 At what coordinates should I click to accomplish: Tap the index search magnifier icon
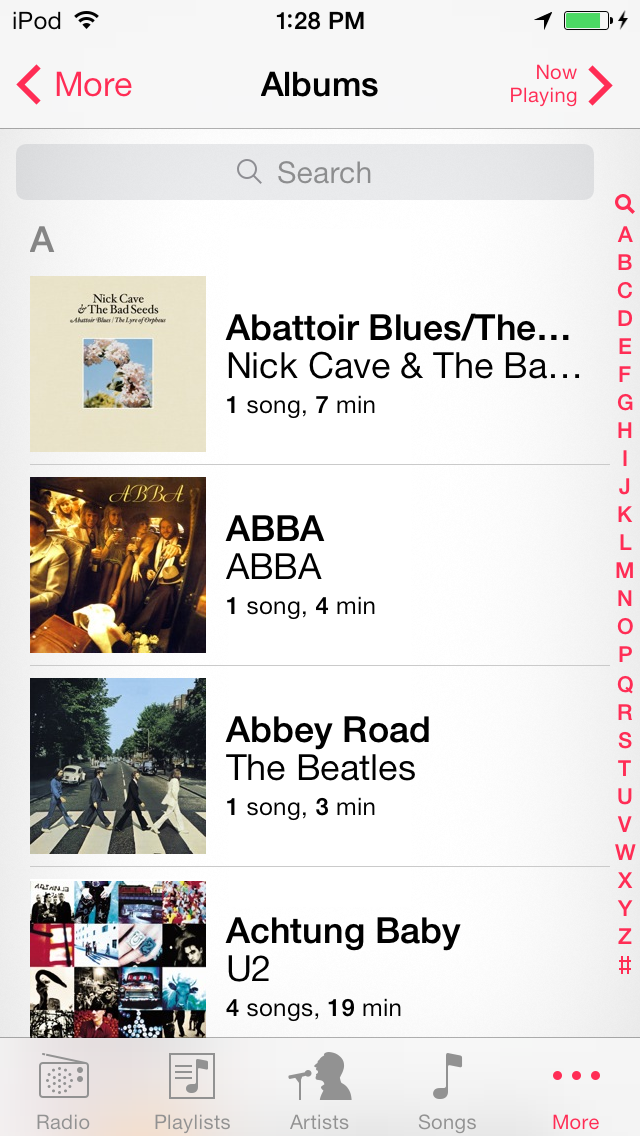[x=625, y=205]
